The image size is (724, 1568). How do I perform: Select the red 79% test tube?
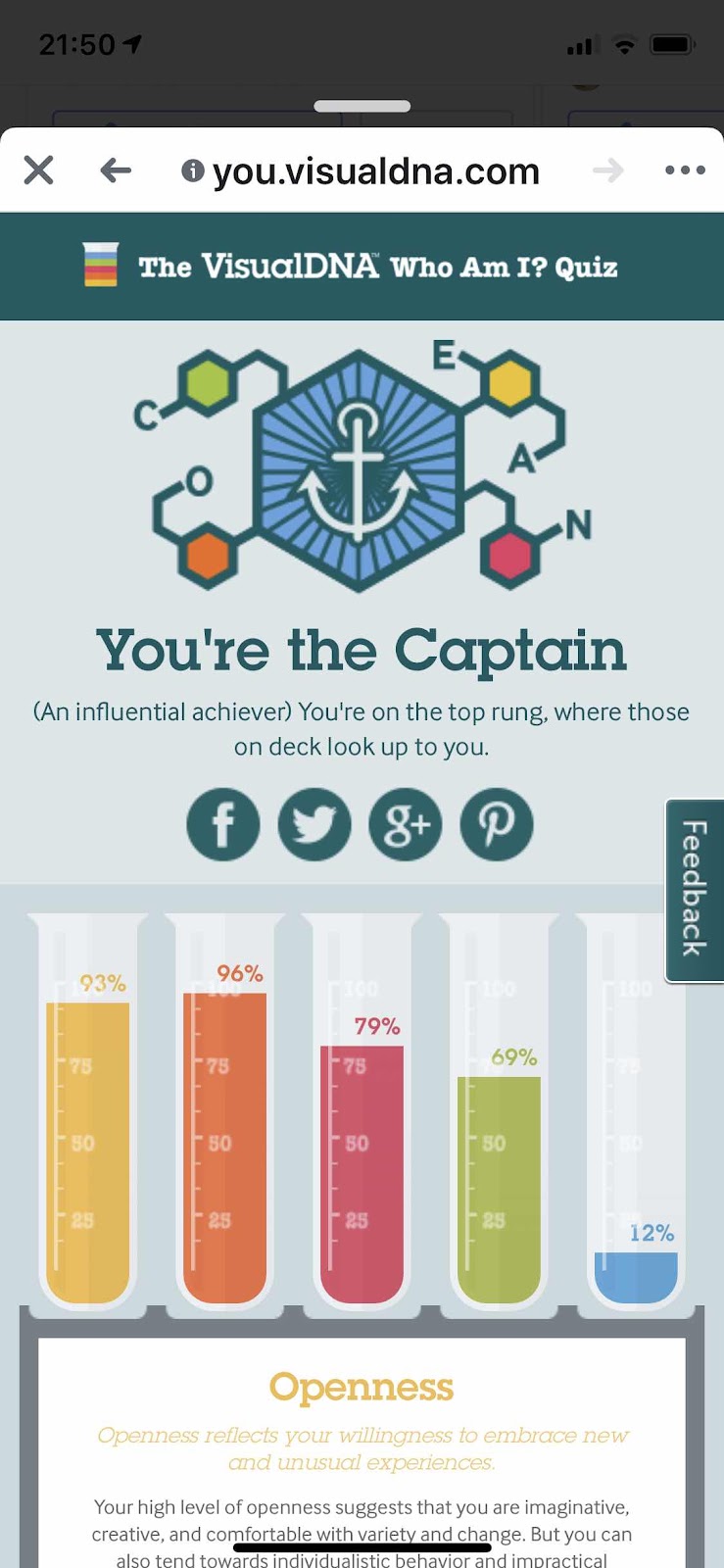point(362,1112)
